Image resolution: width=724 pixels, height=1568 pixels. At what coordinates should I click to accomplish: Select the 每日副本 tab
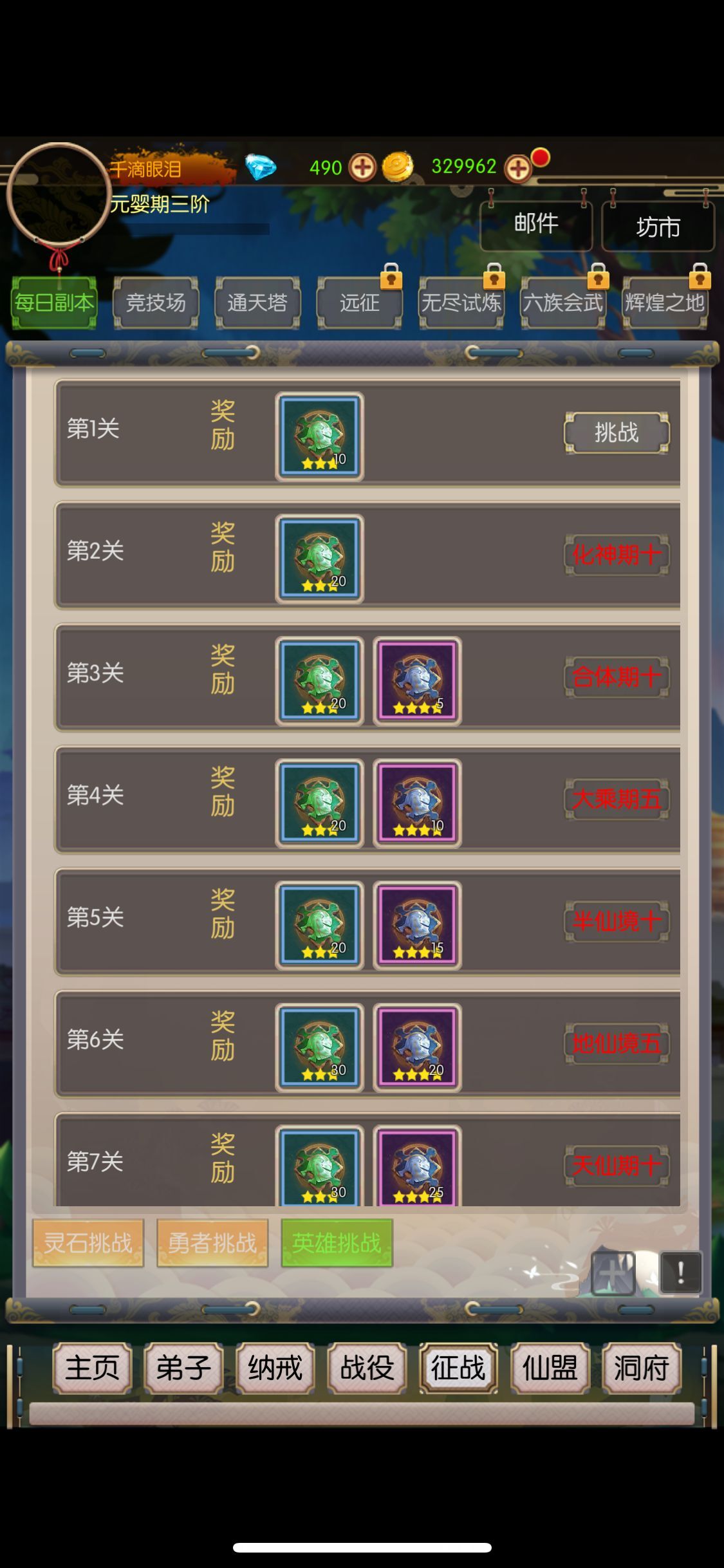(54, 303)
